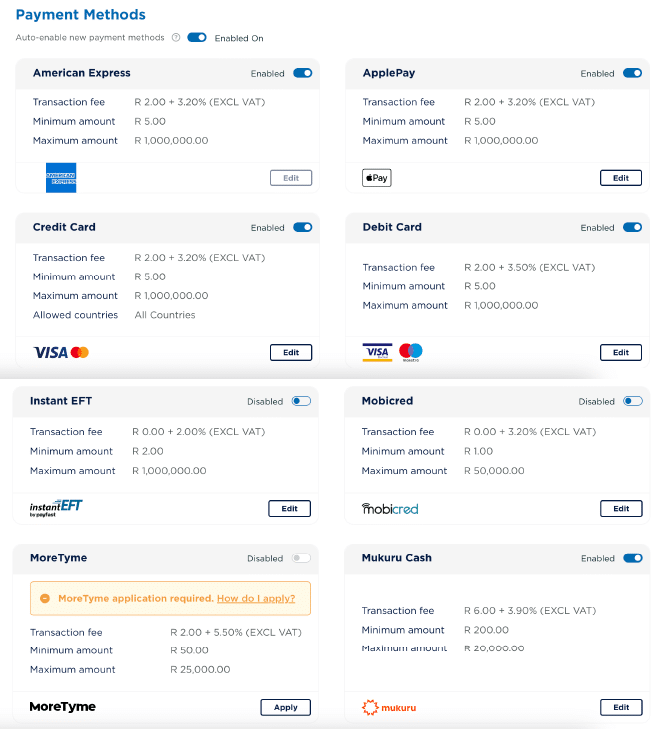
Task: Edit Credit Card settings
Action: pyautogui.click(x=291, y=353)
